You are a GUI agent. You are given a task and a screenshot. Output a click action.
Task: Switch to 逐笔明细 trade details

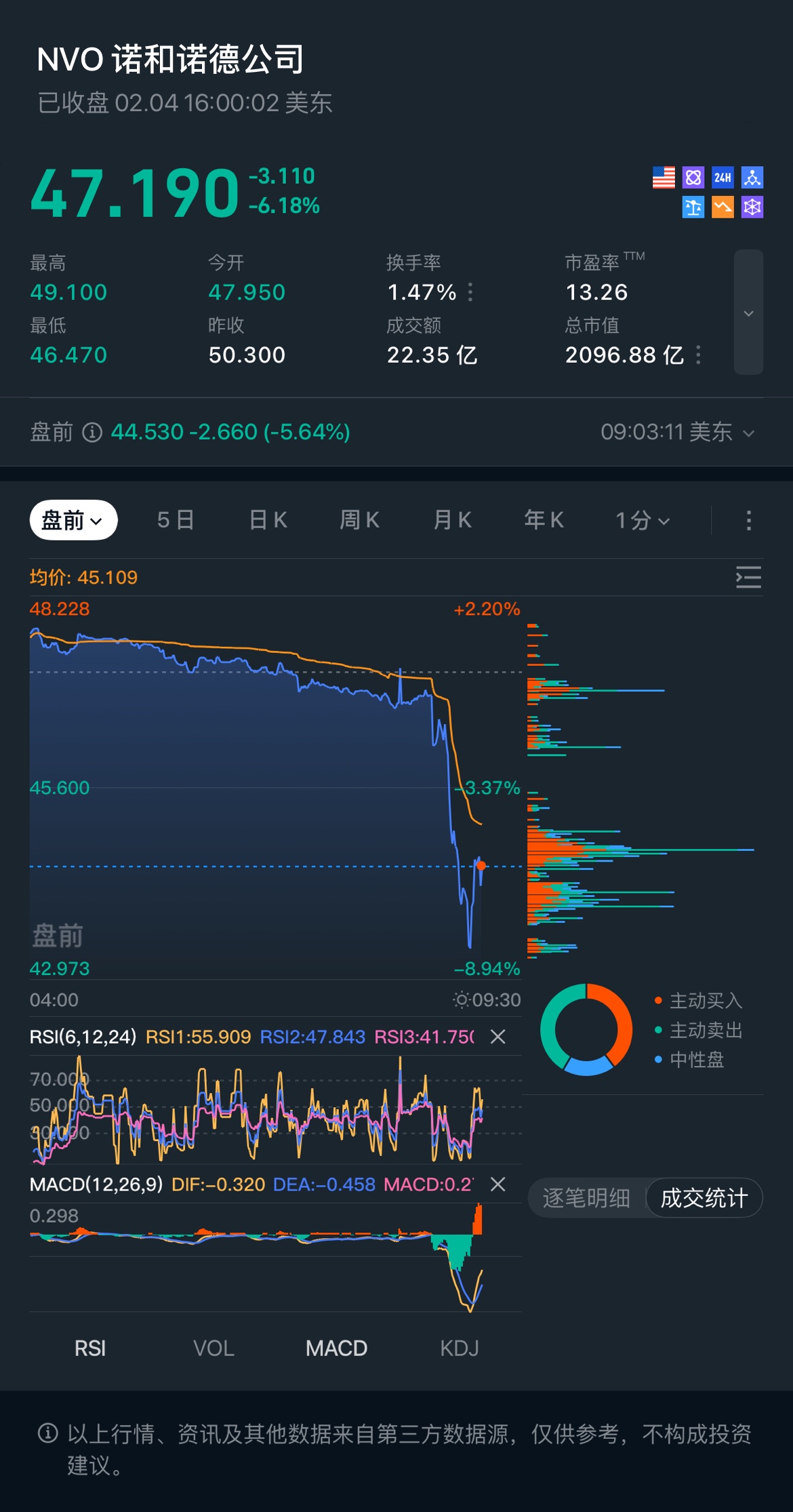(586, 1198)
